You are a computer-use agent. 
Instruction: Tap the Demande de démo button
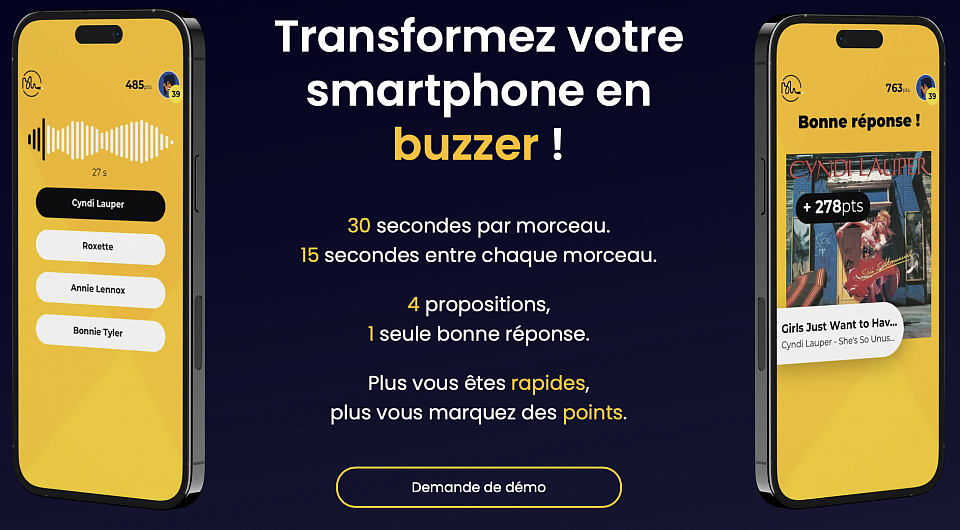click(x=478, y=487)
